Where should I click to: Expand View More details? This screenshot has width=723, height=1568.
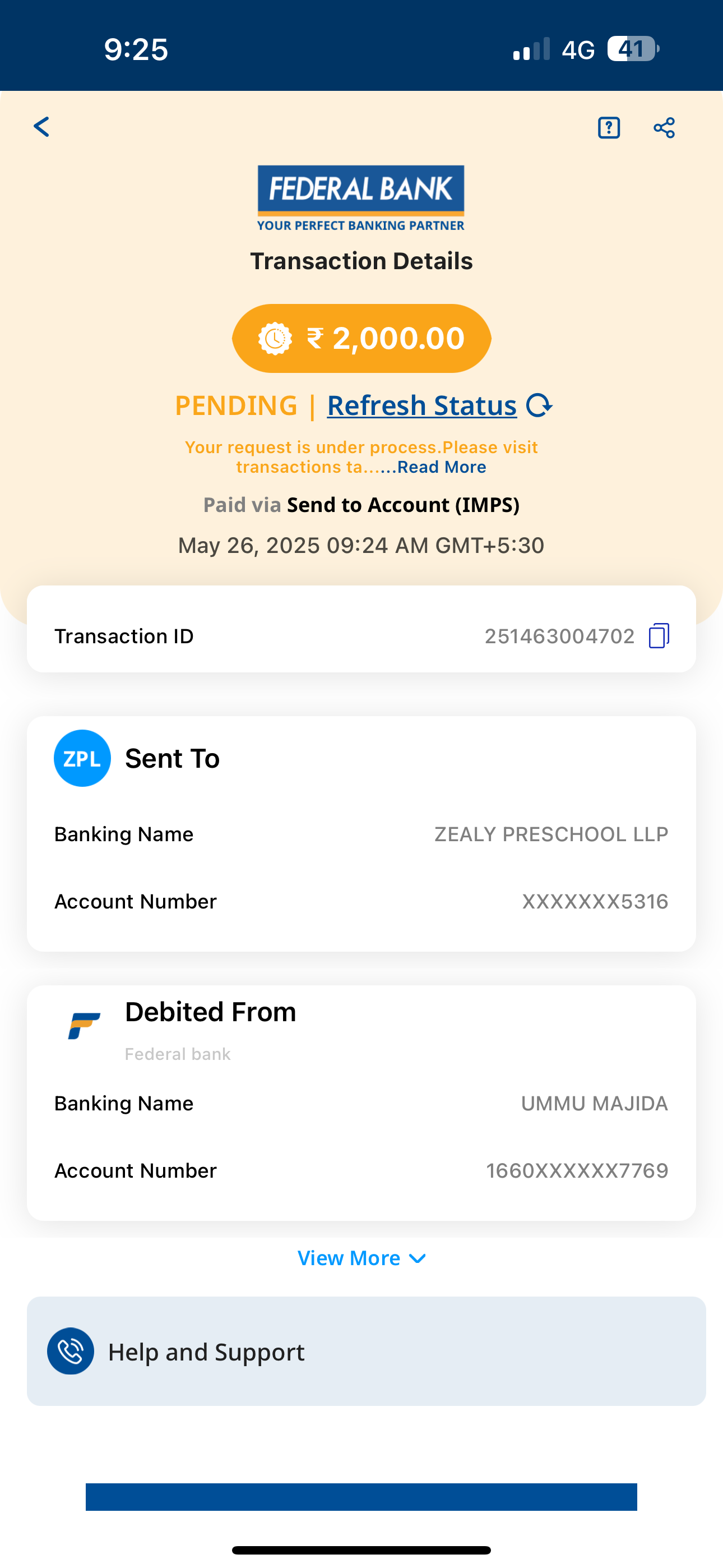click(361, 1258)
